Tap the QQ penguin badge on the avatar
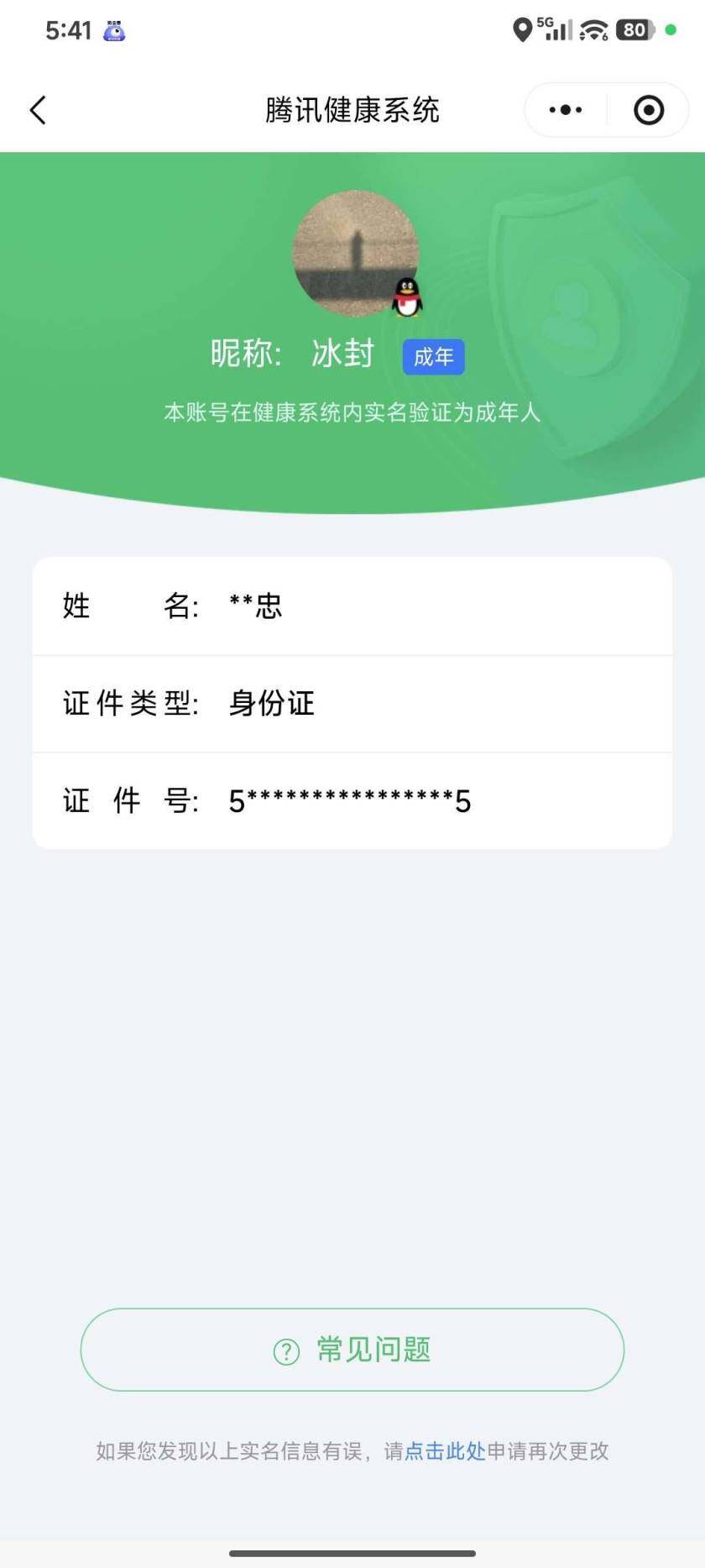The width and height of the screenshot is (705, 1568). click(x=405, y=296)
